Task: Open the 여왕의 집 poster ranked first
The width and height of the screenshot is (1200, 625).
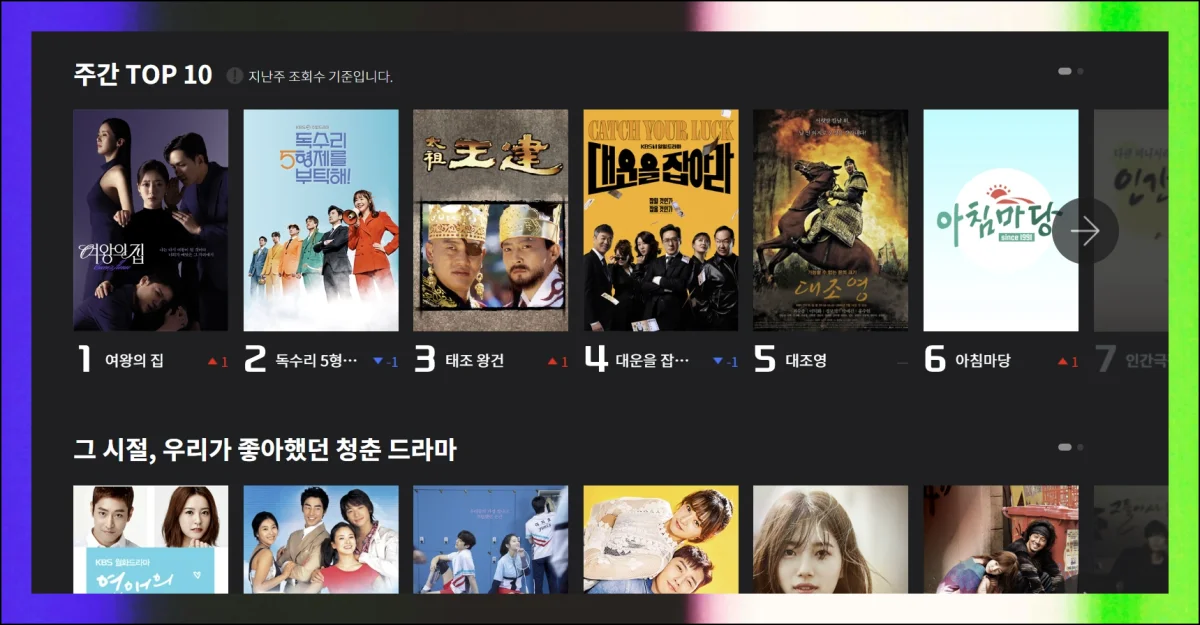Action: tap(150, 220)
